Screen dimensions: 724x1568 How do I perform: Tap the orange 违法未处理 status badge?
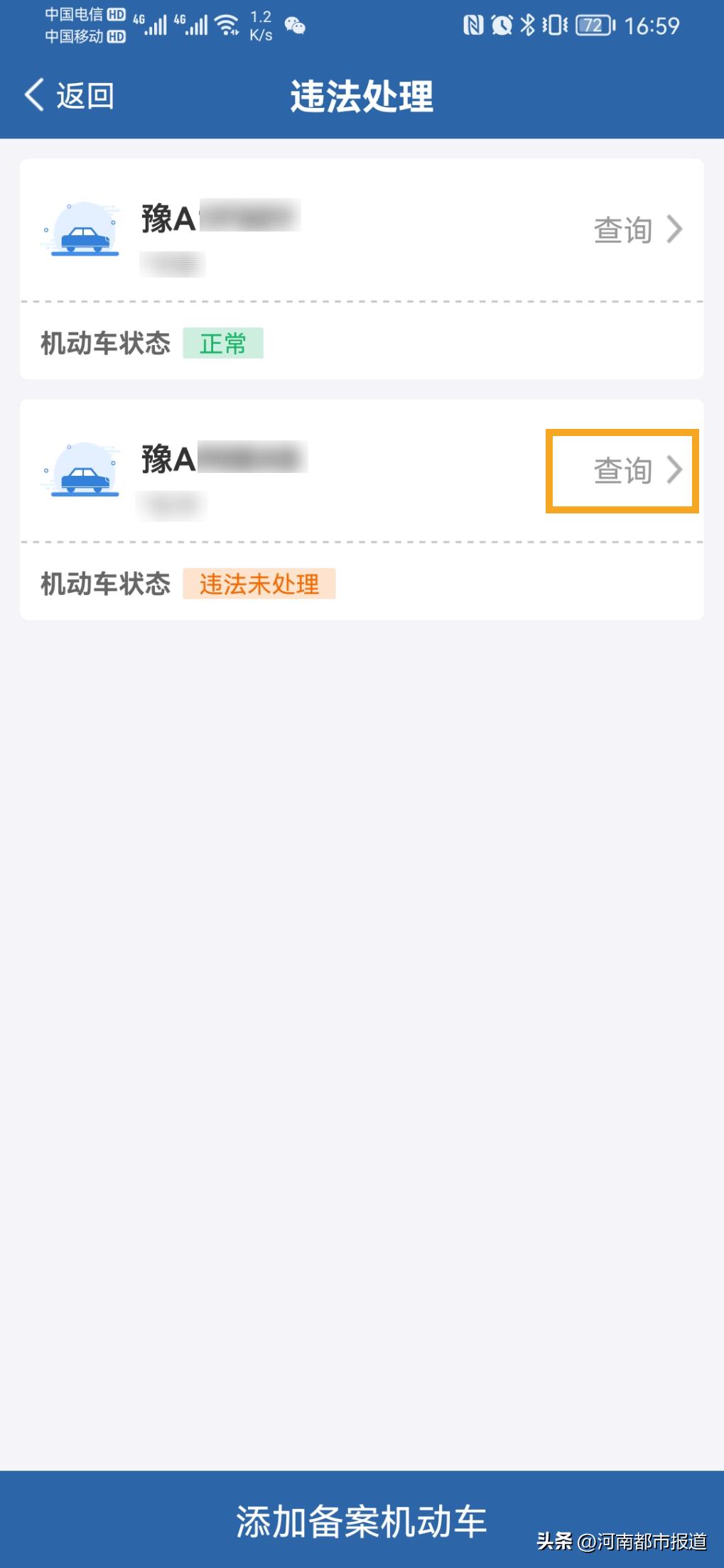point(258,583)
